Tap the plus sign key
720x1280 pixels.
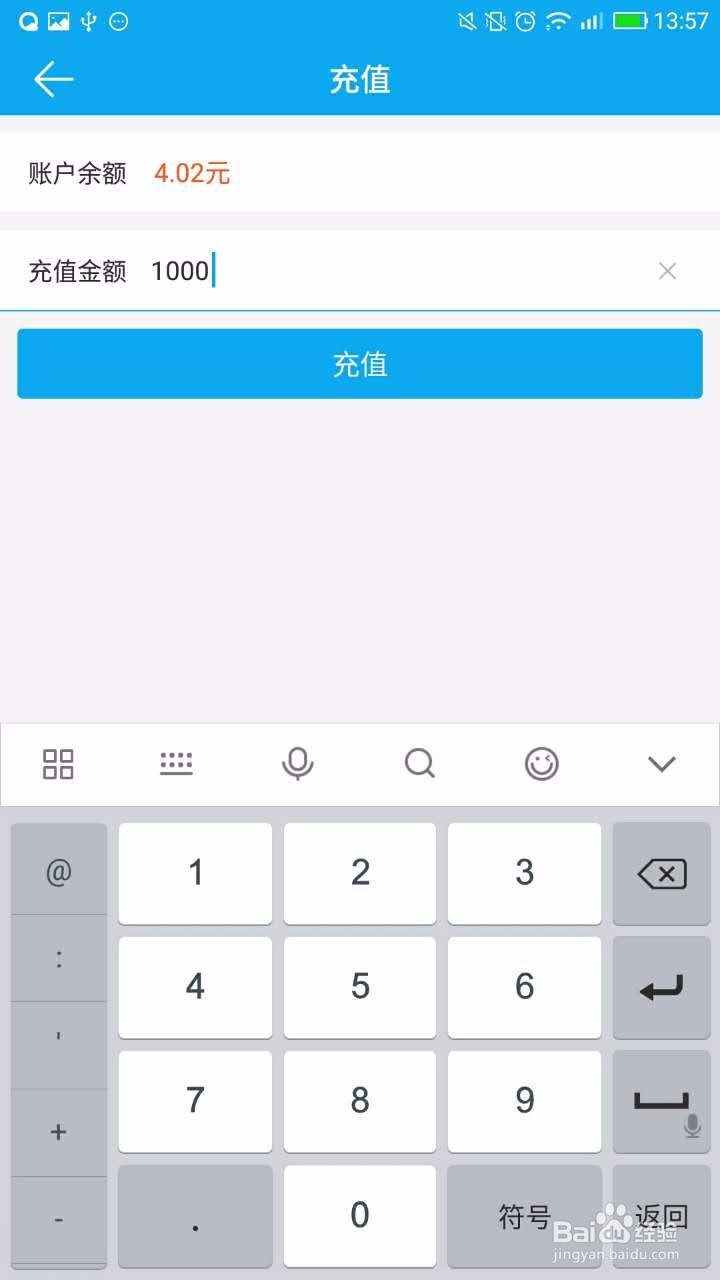click(x=58, y=1132)
